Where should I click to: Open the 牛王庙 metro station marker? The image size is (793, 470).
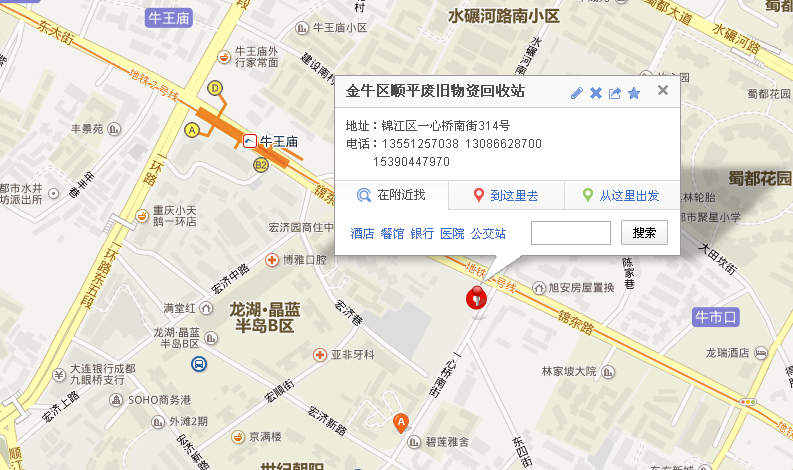pyautogui.click(x=250, y=141)
